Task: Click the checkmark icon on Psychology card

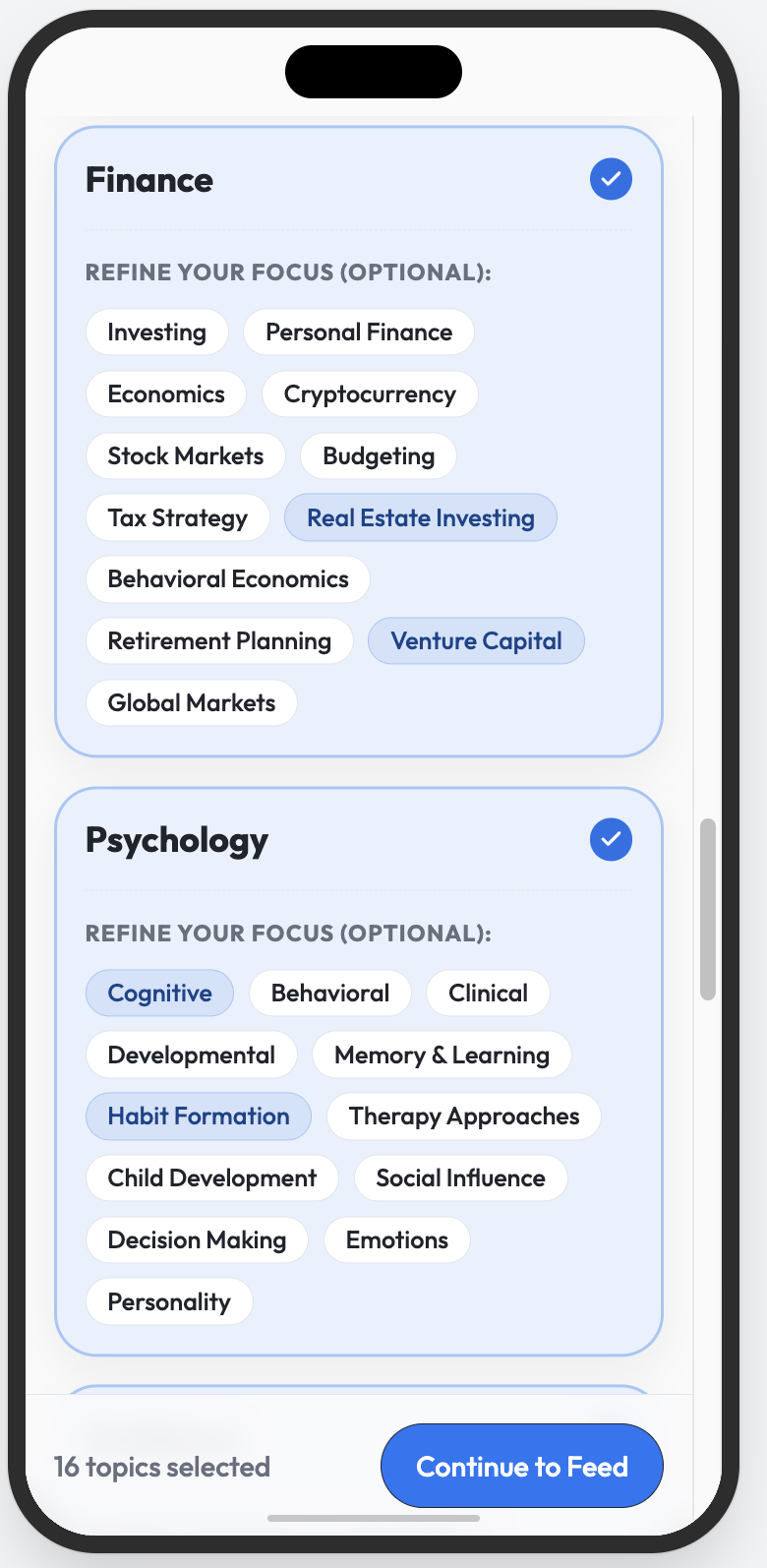Action: [x=611, y=839]
